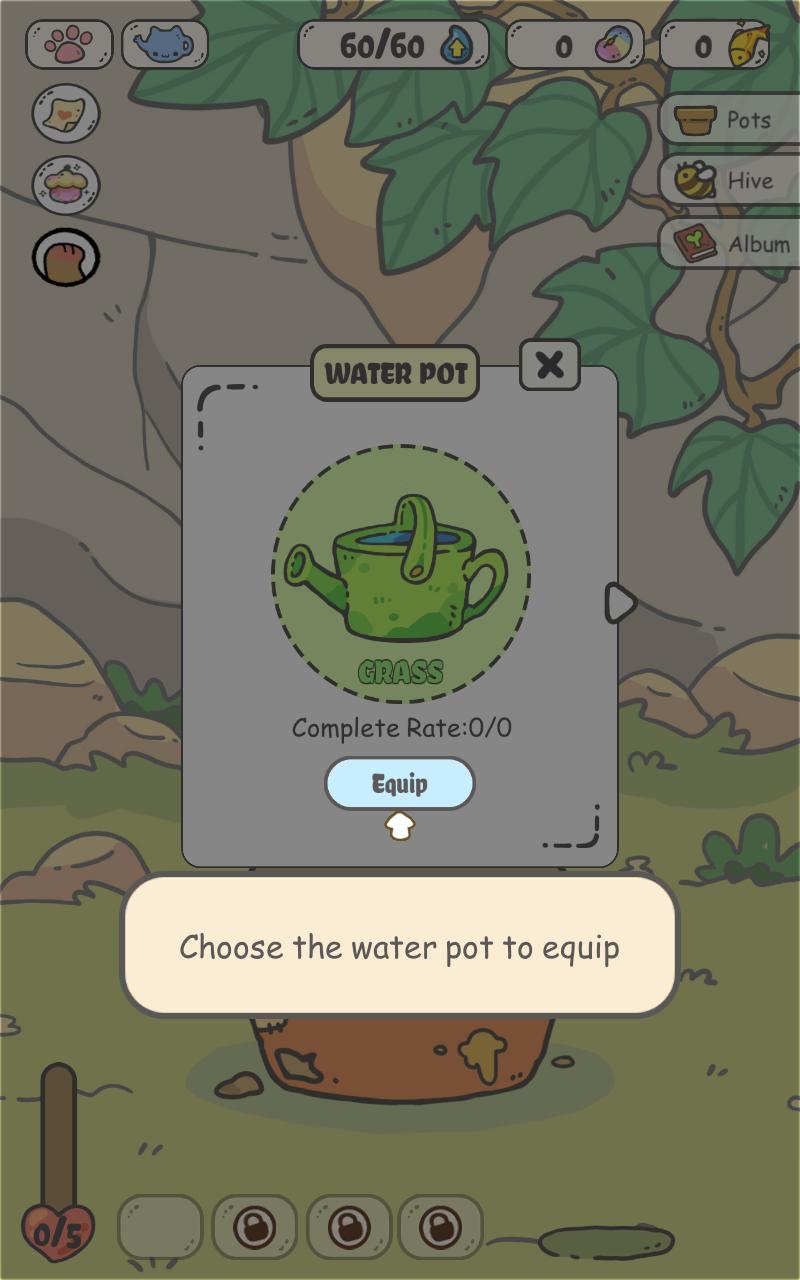Viewport: 800px width, 1280px height.
Task: Open the Pots menu
Action: pos(728,120)
